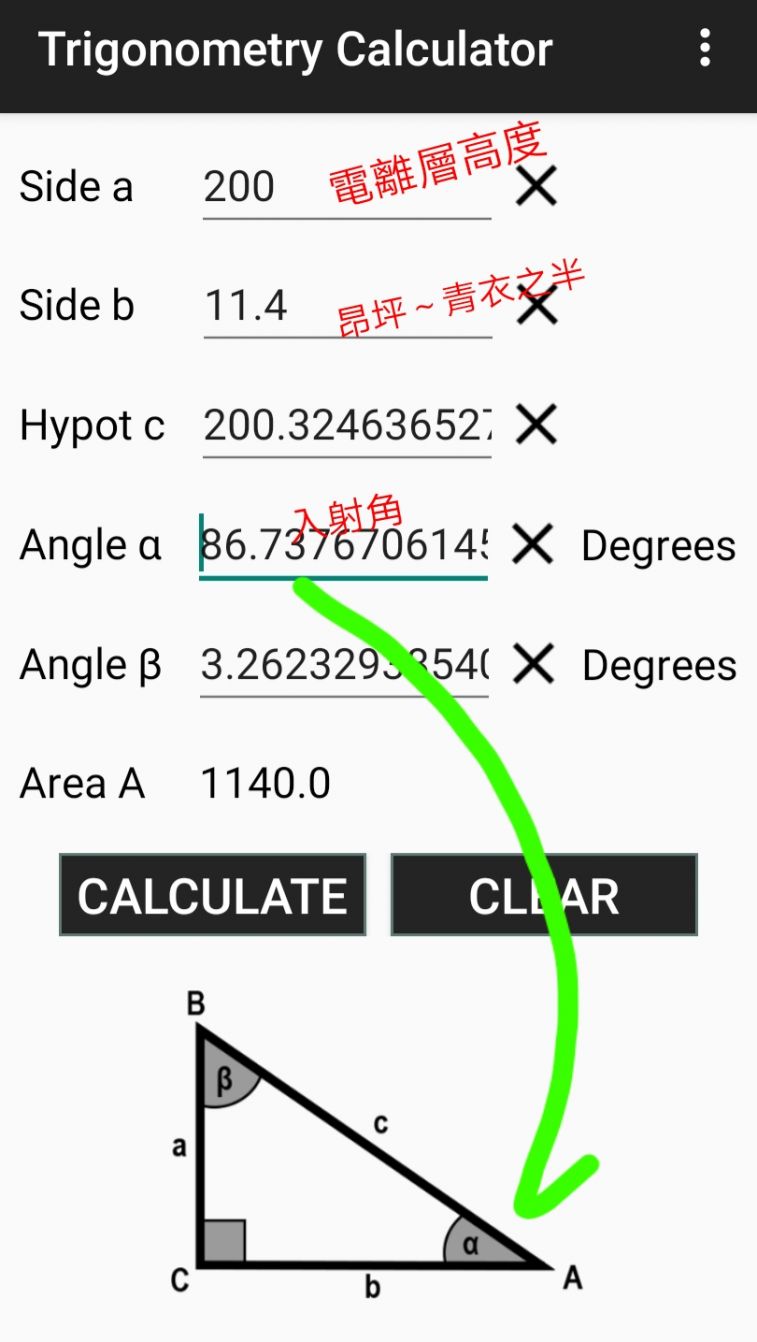Clear the Angle β value
Screen dimensions: 757x1342
click(x=533, y=665)
